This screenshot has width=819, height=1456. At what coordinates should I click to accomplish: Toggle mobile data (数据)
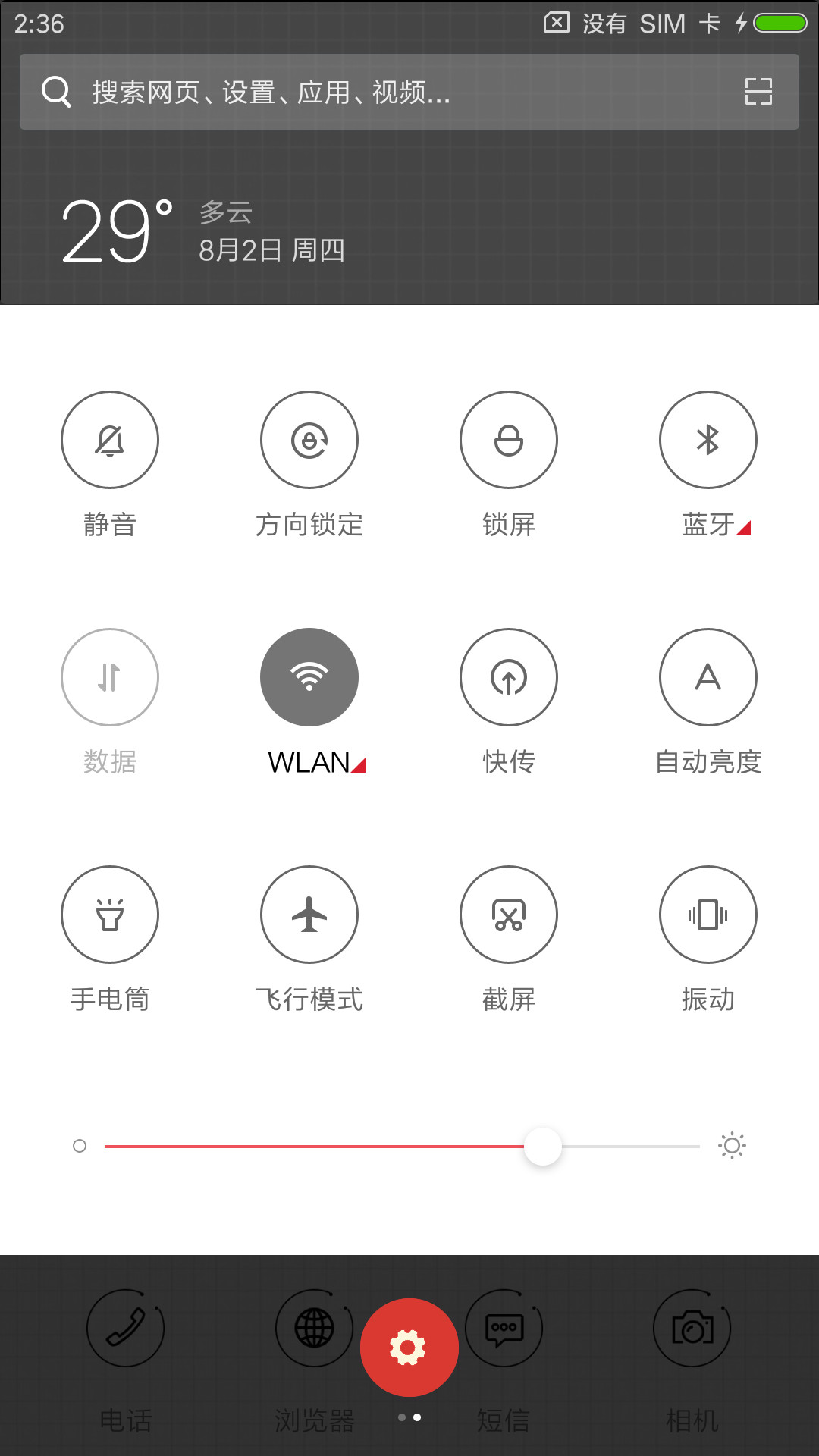[110, 677]
